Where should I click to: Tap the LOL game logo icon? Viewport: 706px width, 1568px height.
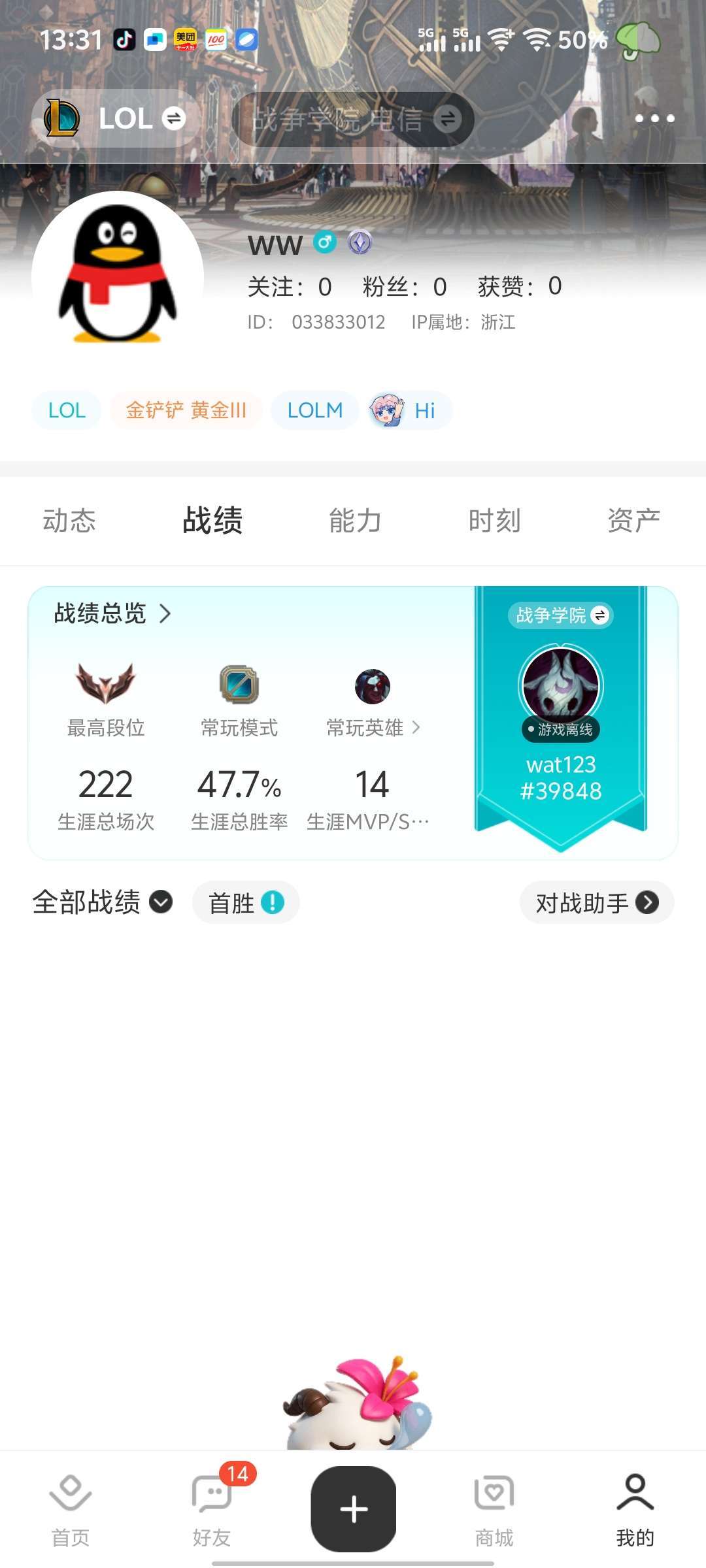(63, 118)
